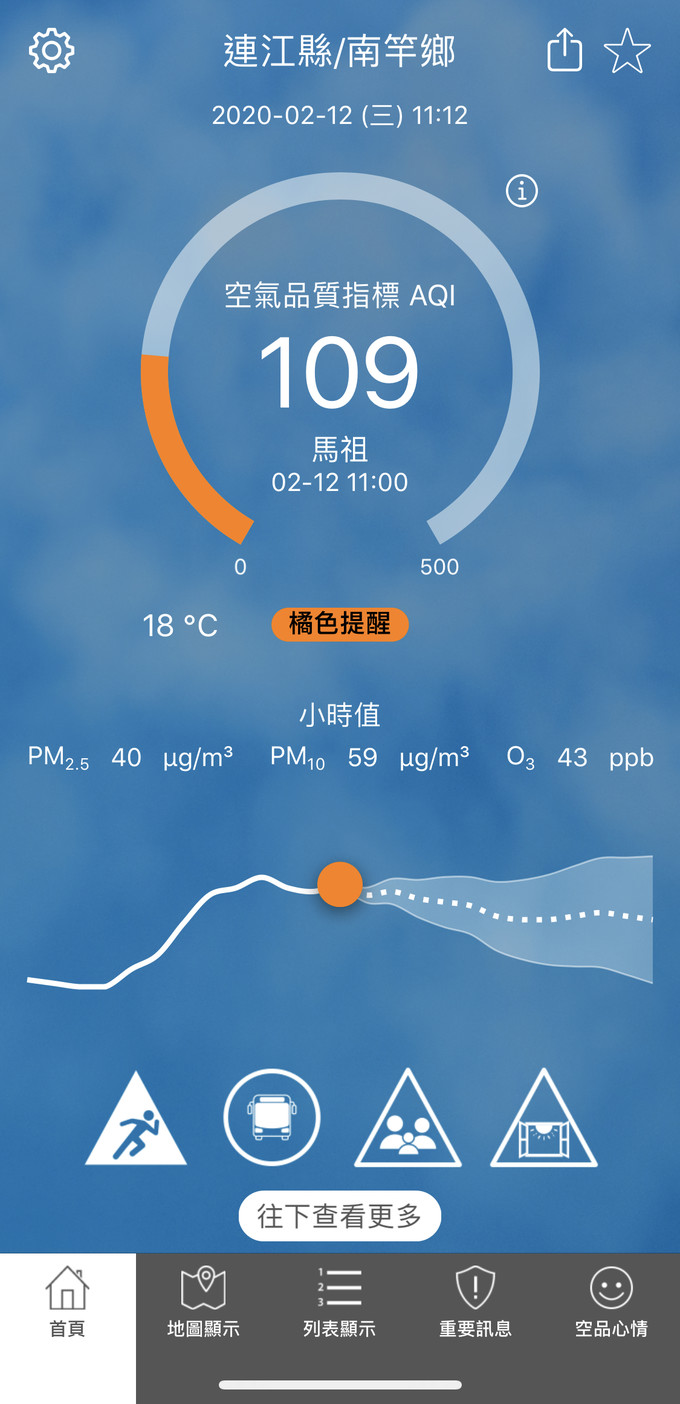The width and height of the screenshot is (680, 1404).
Task: Tap the 橘色提醒 alert badge
Action: coord(340,625)
